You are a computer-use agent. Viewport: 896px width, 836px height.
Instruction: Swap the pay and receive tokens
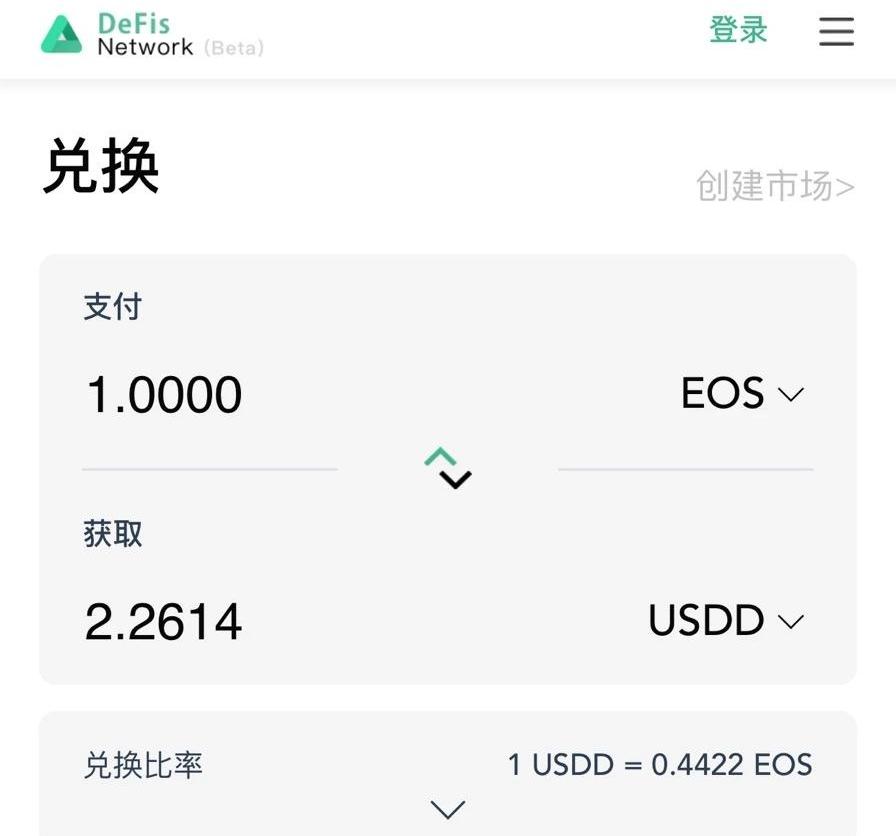coord(447,468)
